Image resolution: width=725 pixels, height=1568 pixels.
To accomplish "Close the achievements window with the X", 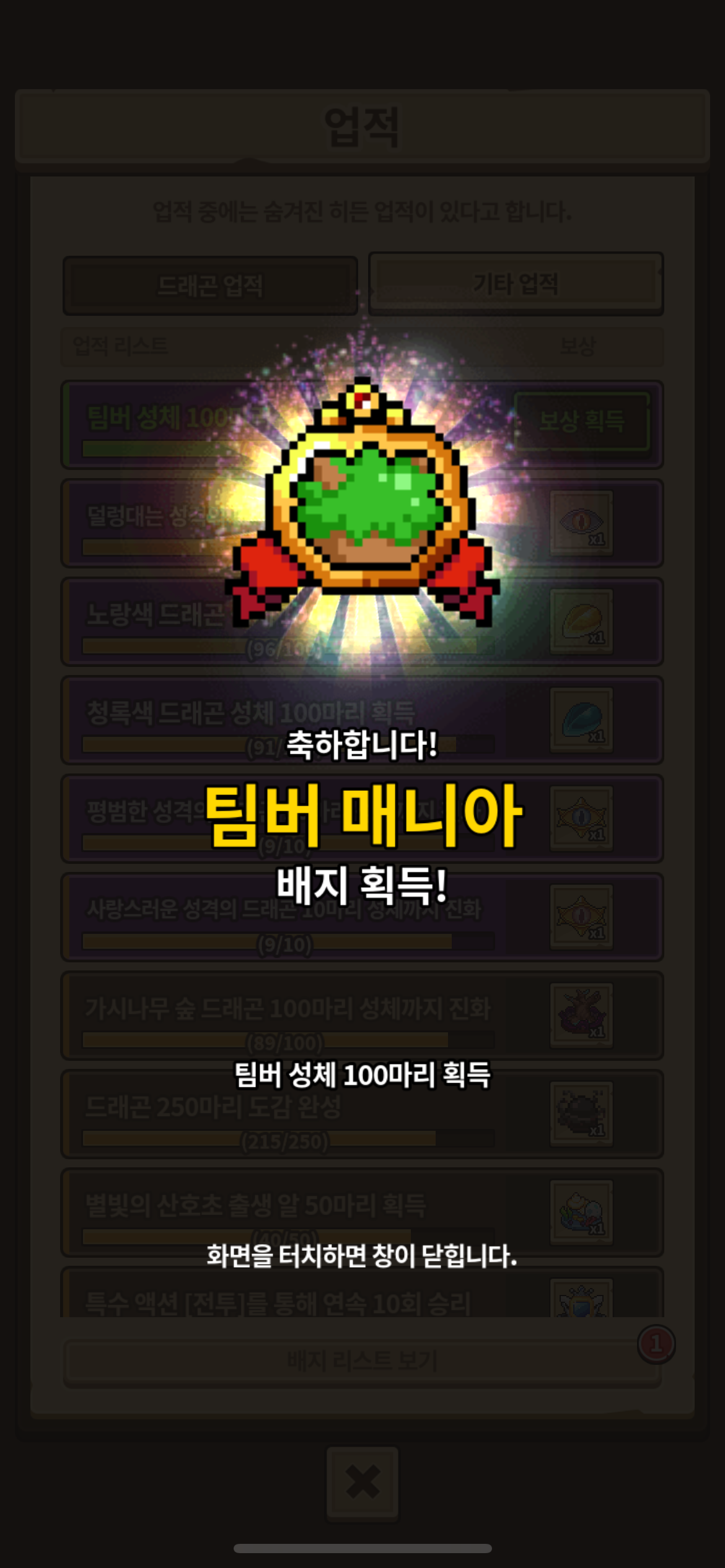I will [x=362, y=1483].
